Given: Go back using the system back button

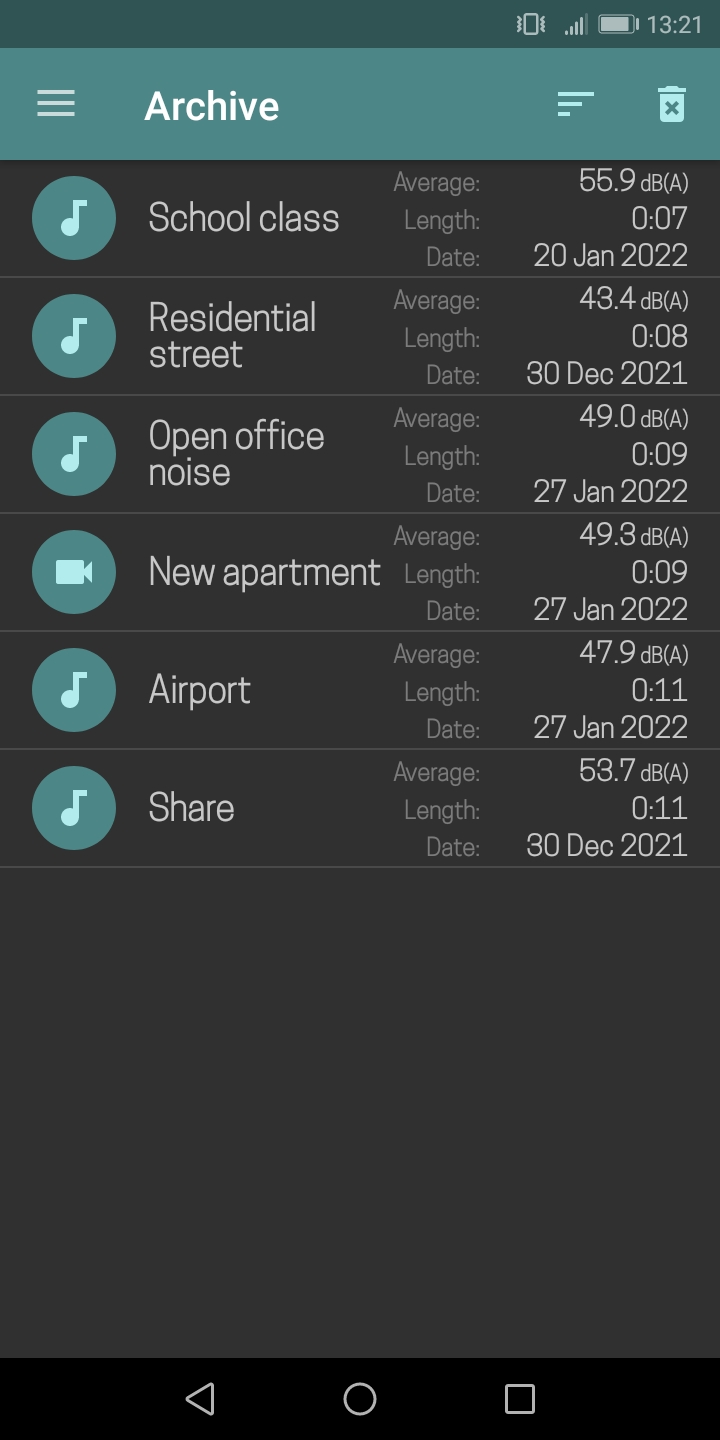Looking at the screenshot, I should tap(200, 1398).
